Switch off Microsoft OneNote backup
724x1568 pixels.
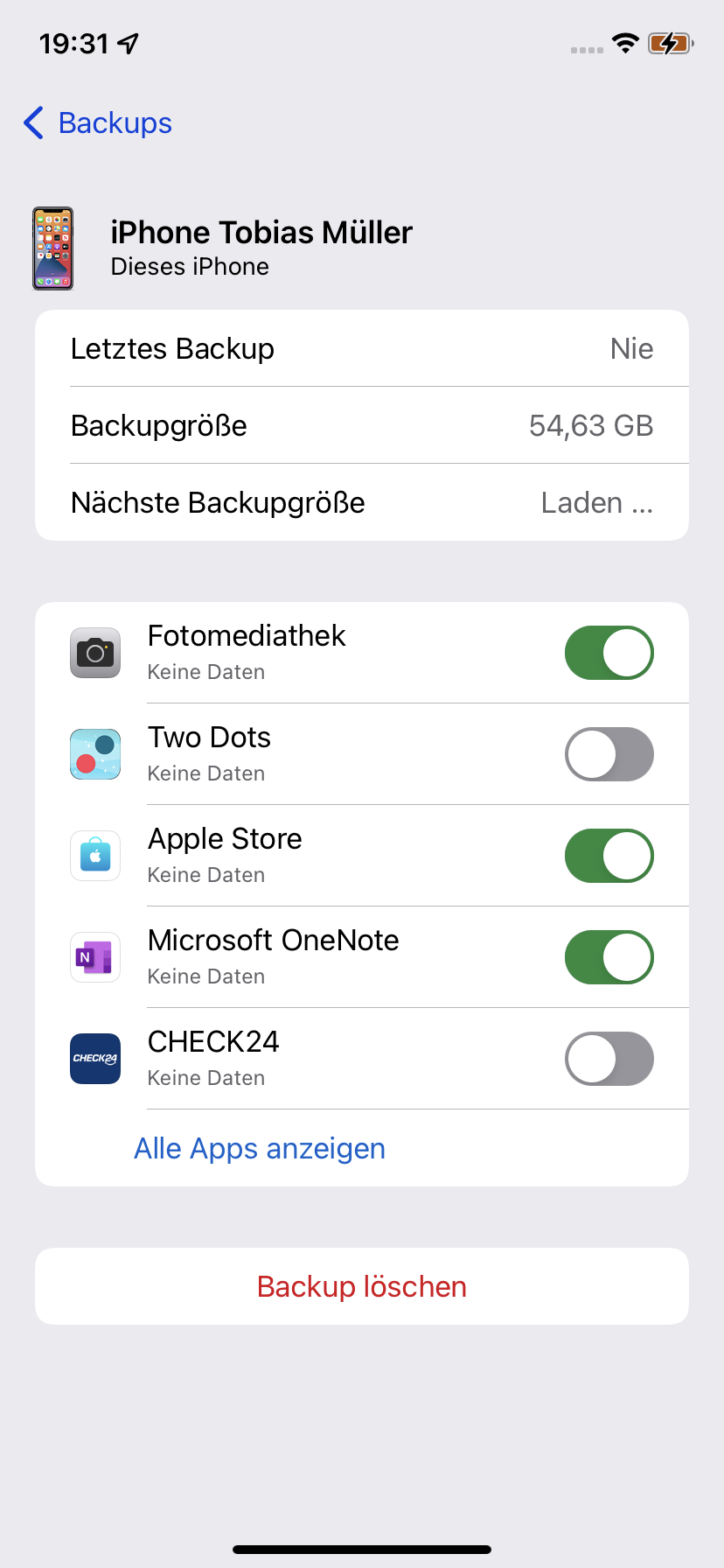(x=609, y=957)
